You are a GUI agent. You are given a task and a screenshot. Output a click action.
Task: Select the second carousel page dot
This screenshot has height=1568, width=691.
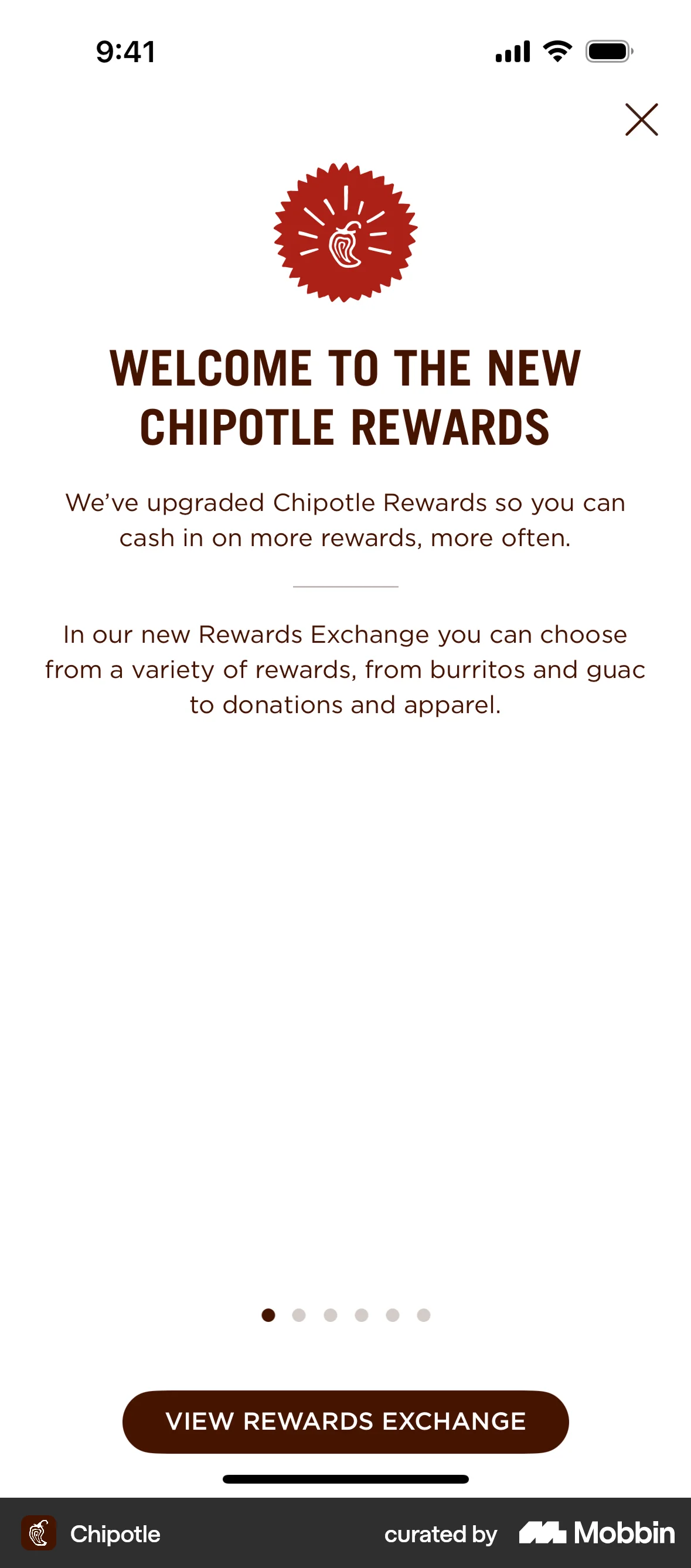[x=299, y=1314]
